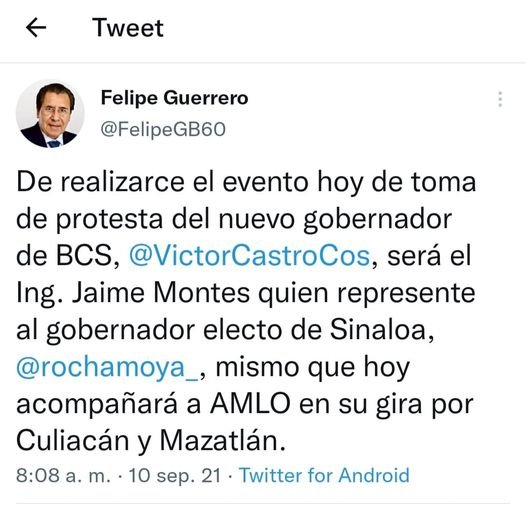Screen dimensions: 526x513
Task: Open the tweet's overflow menu
Action: (500, 99)
